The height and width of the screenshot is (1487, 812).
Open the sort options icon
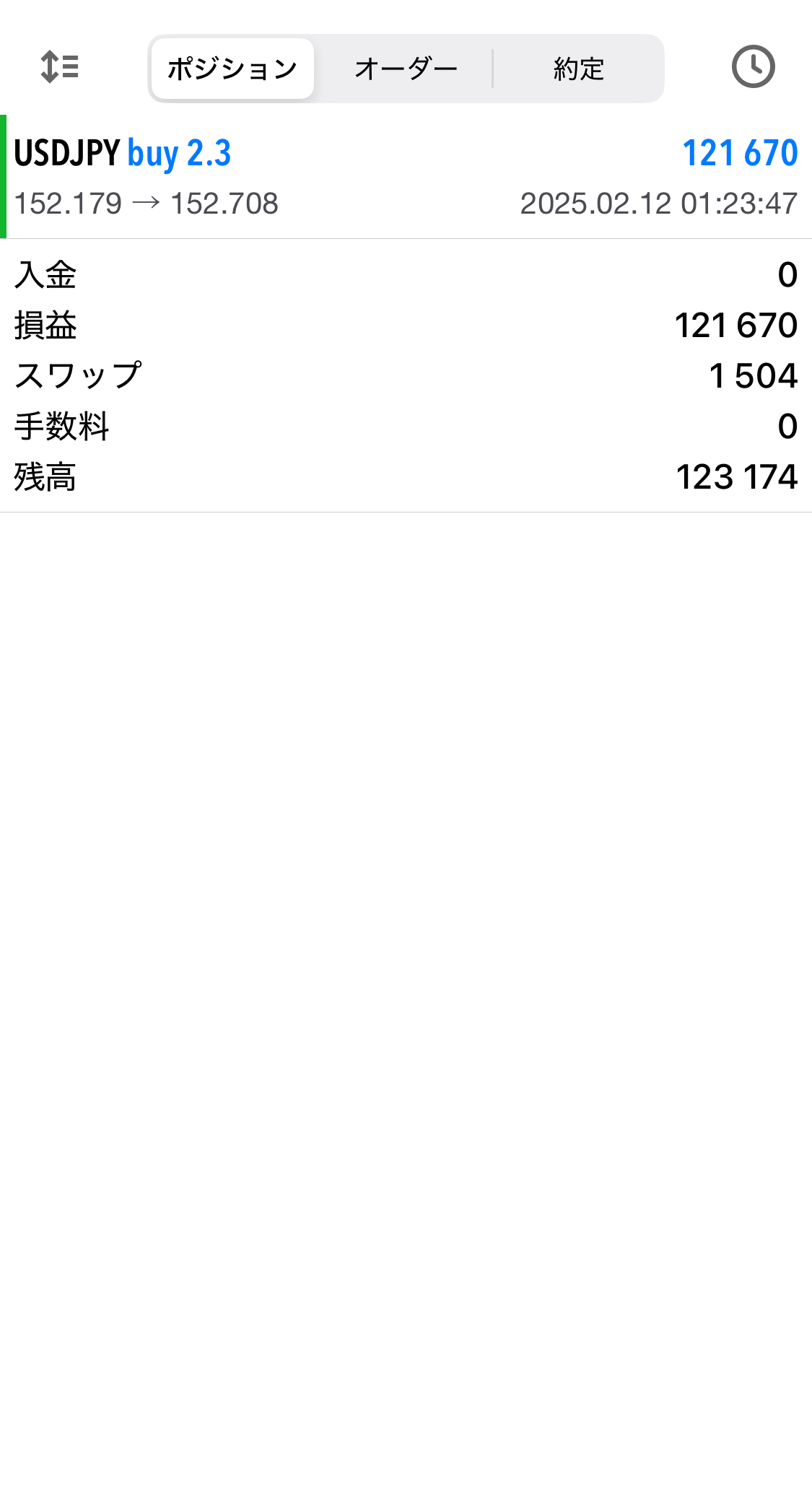[x=59, y=67]
